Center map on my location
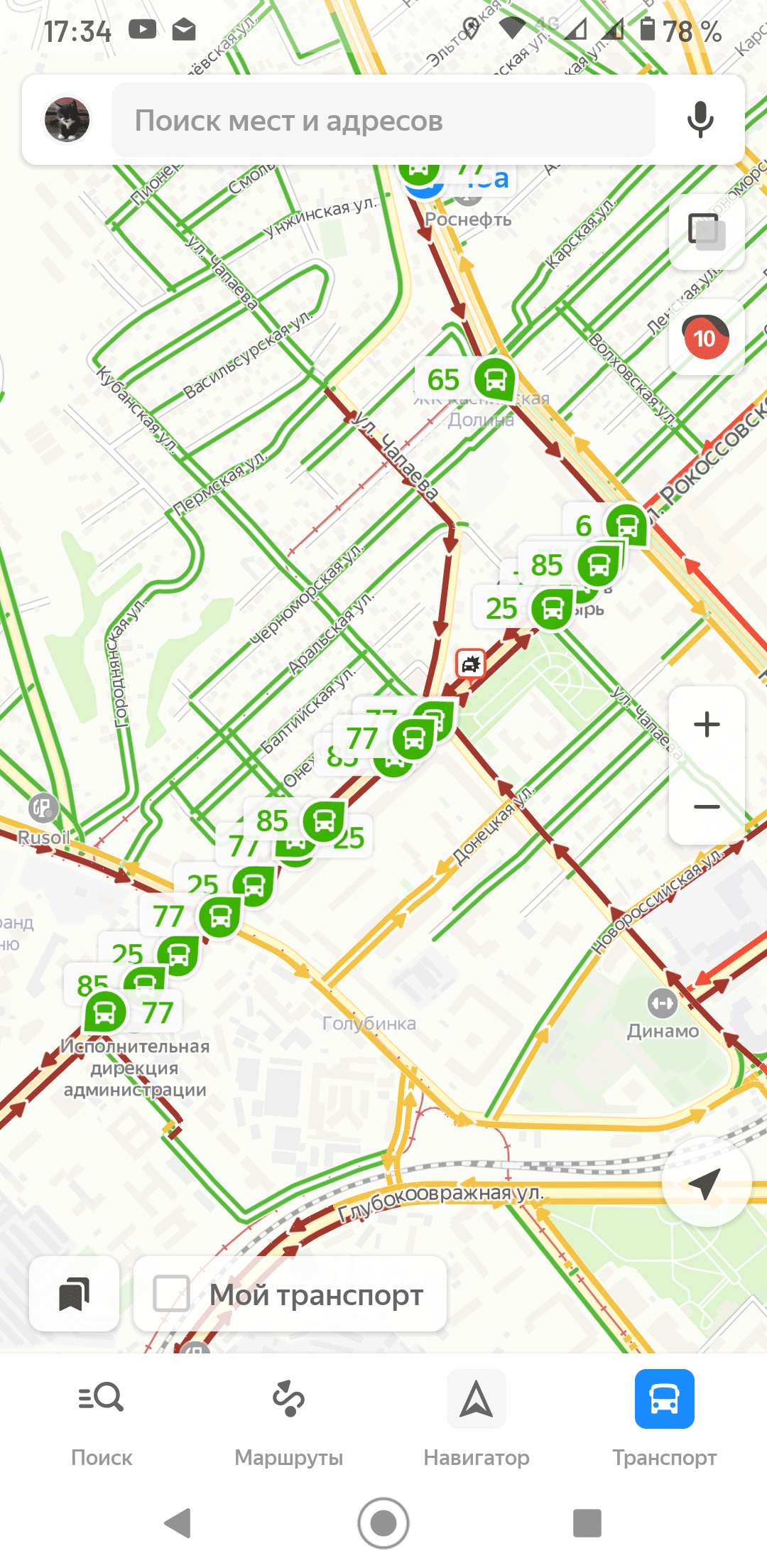Viewport: 767px width, 1568px height. click(705, 1183)
